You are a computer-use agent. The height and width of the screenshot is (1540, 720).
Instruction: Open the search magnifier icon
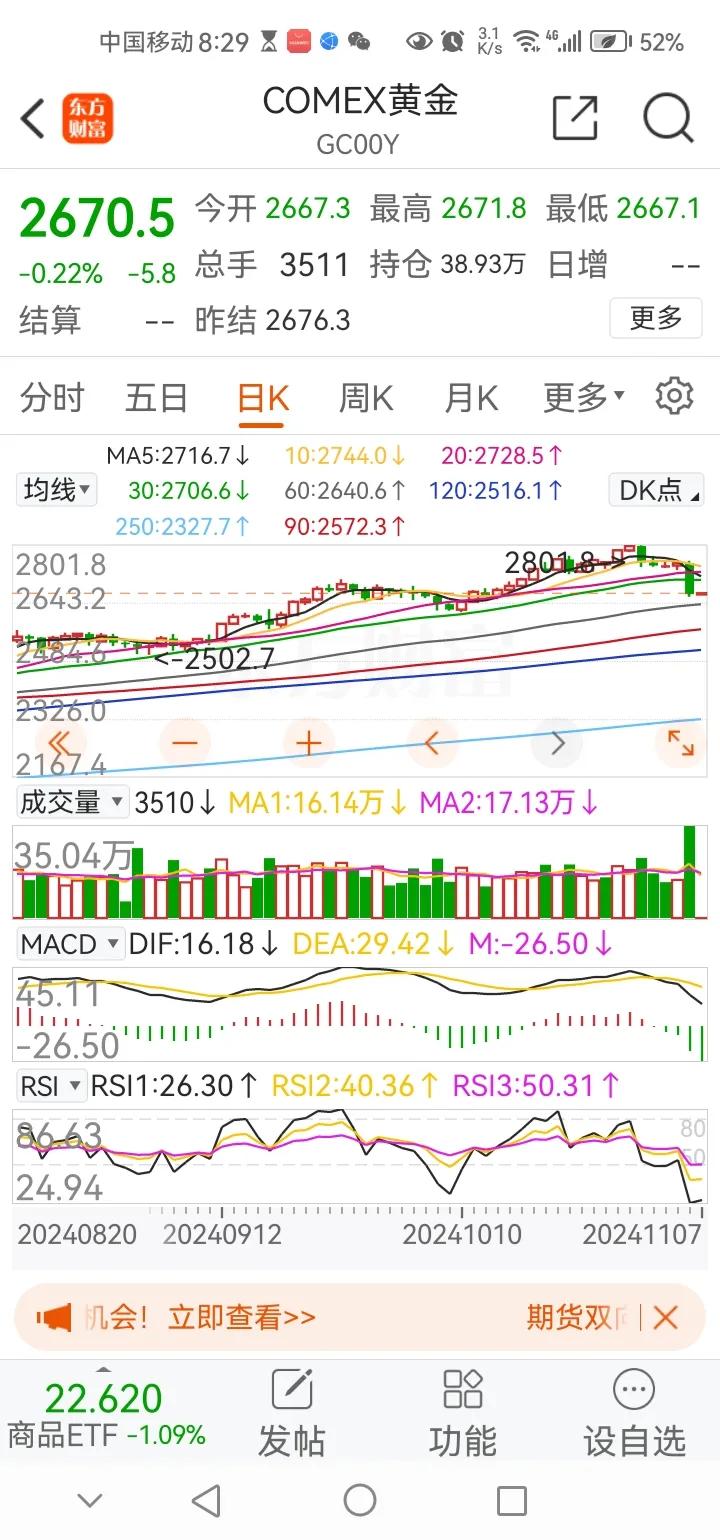point(668,119)
